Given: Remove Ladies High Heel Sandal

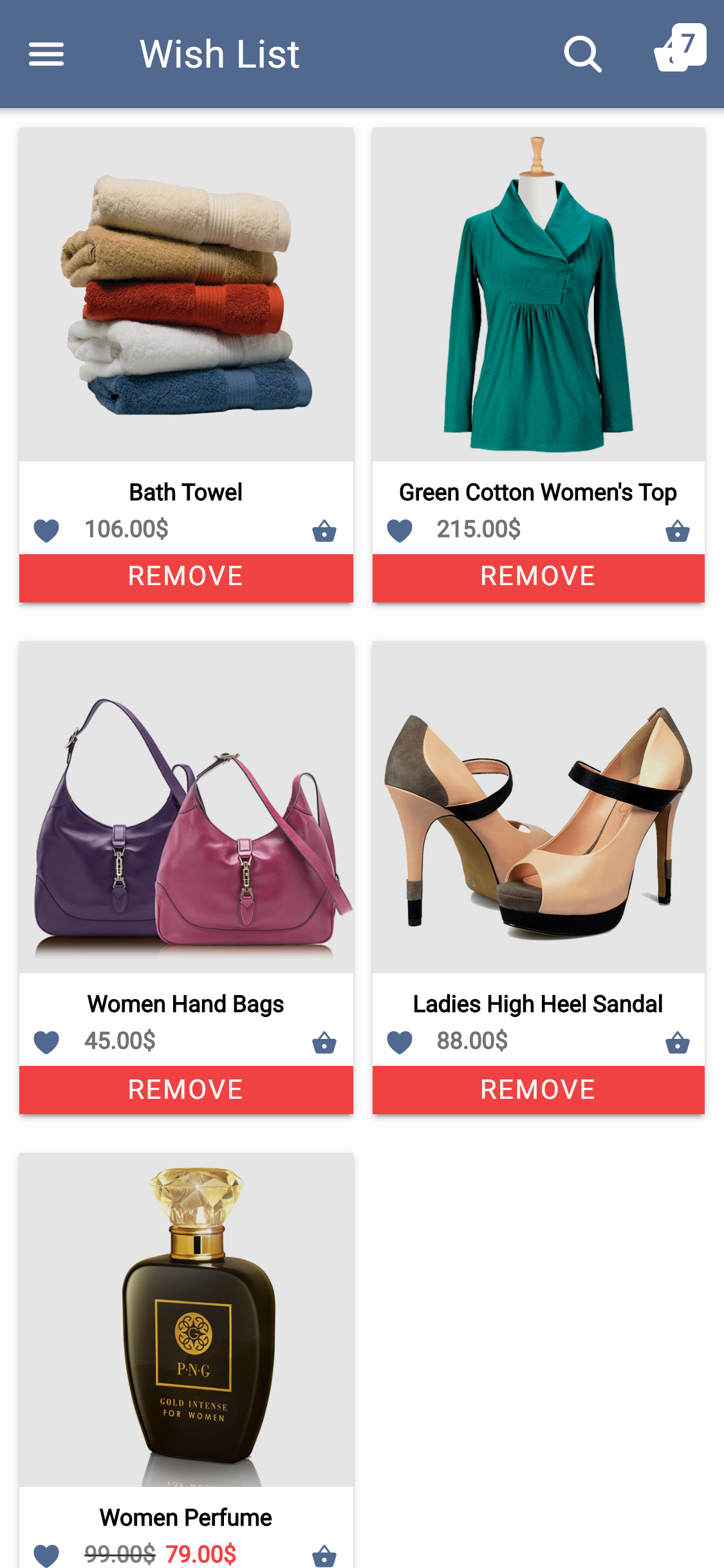Looking at the screenshot, I should [x=538, y=1090].
